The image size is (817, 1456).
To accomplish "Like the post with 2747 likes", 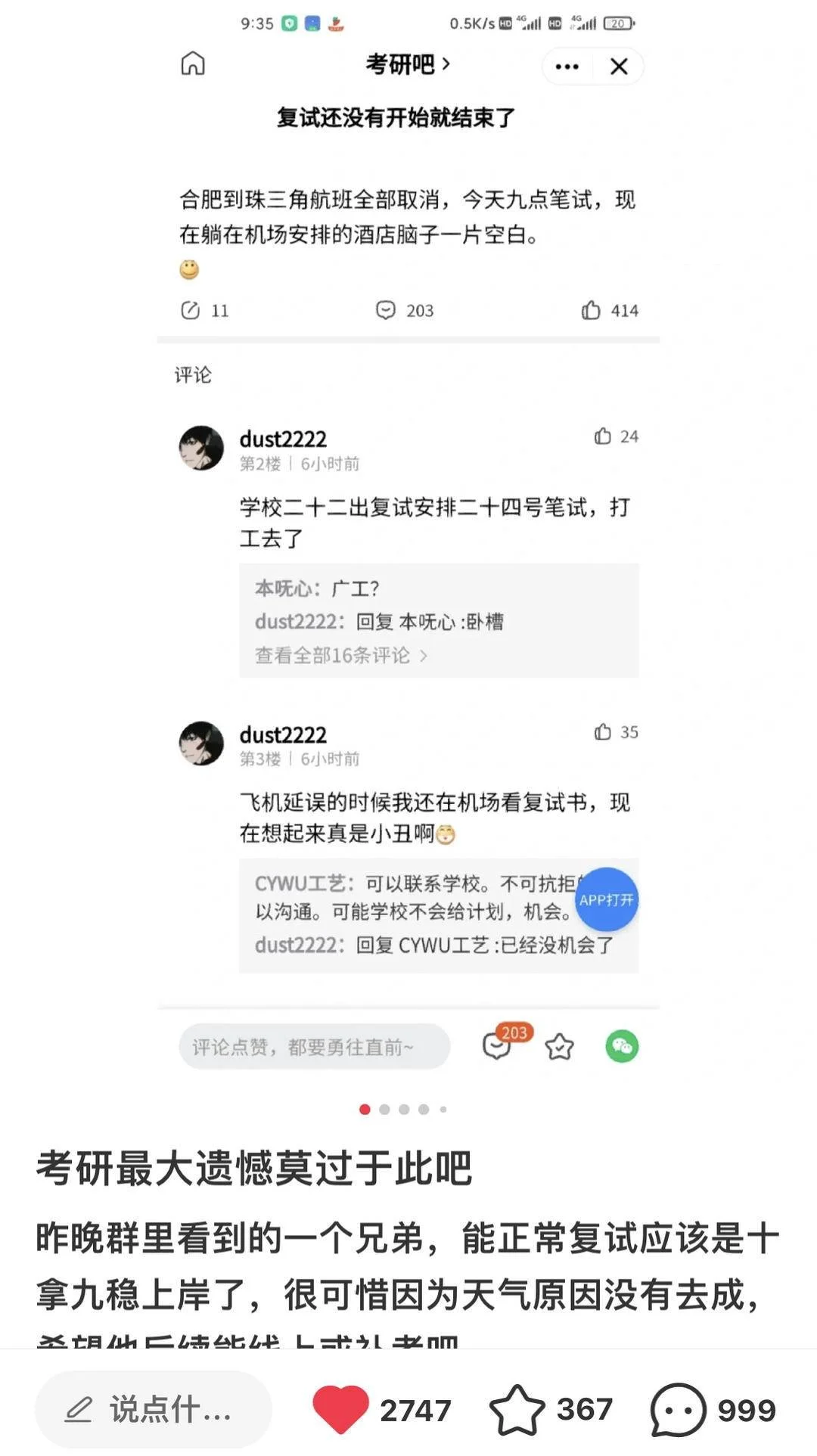I will [340, 1410].
